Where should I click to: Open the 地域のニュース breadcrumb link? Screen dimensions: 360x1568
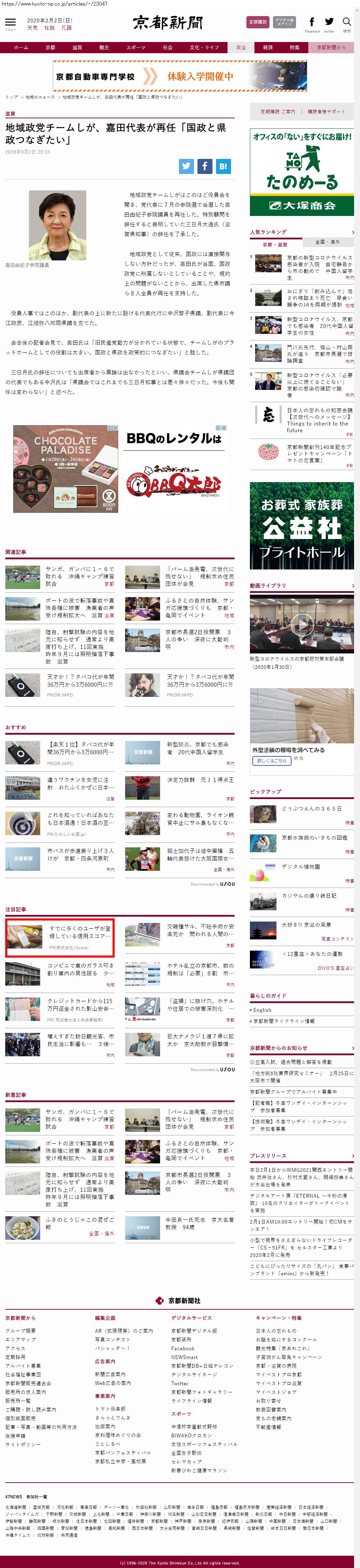coord(39,97)
